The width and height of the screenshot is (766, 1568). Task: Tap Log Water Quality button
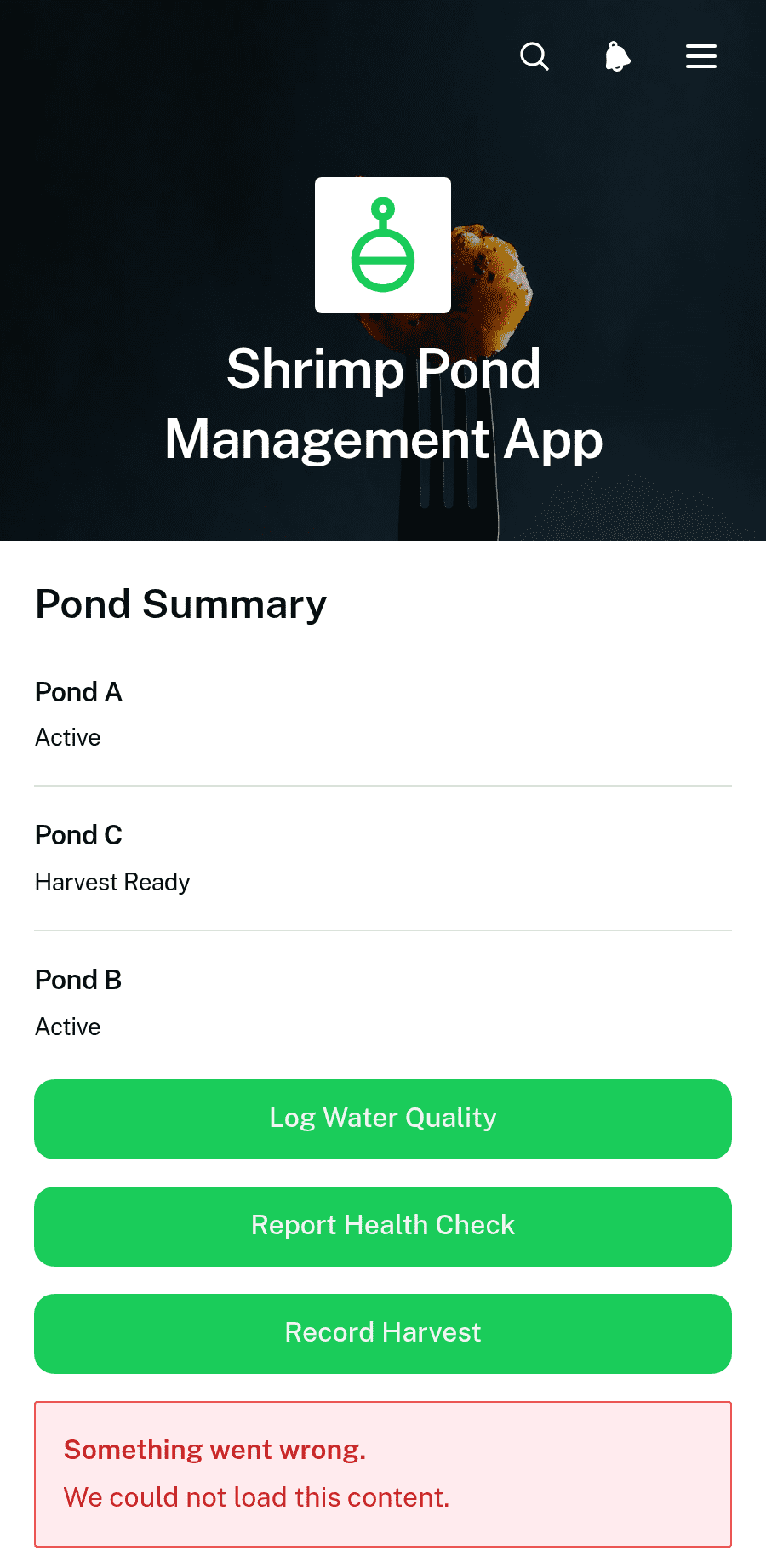(383, 1119)
